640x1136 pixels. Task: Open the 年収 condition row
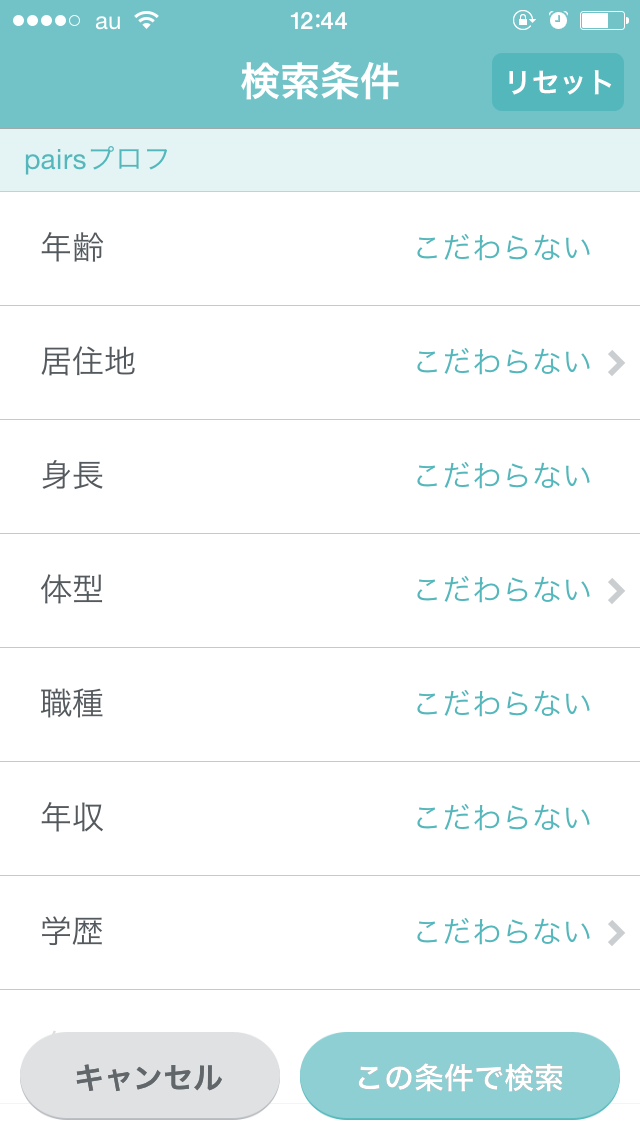pos(320,819)
